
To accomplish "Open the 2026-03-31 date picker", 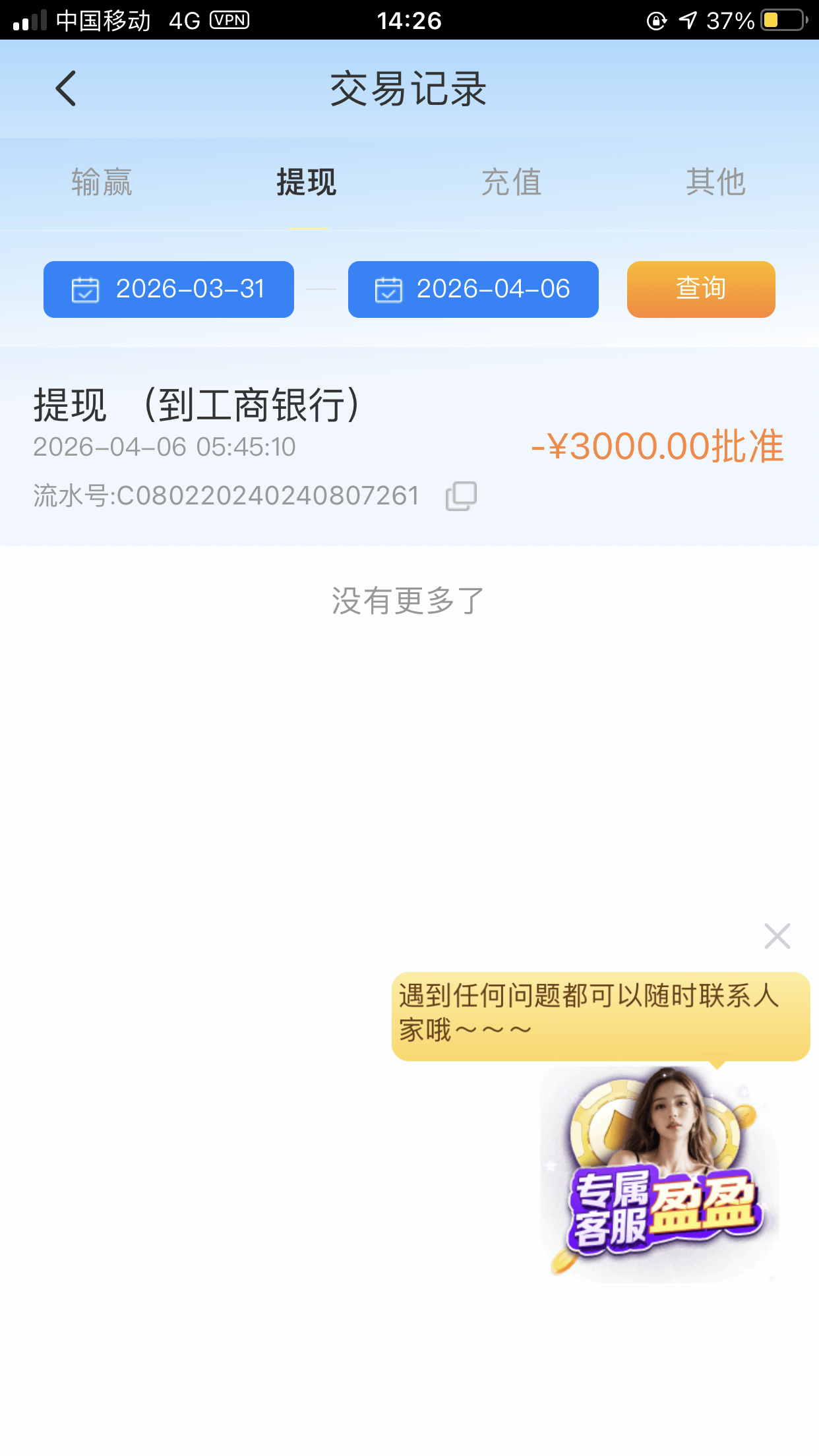I will pyautogui.click(x=167, y=289).
